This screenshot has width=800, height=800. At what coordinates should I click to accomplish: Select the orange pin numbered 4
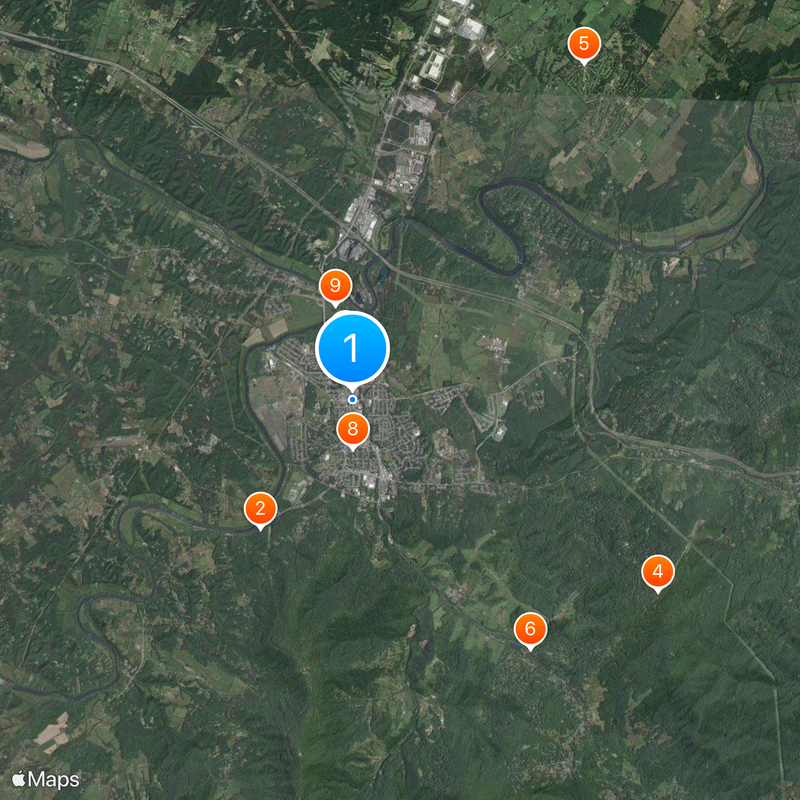coord(657,572)
